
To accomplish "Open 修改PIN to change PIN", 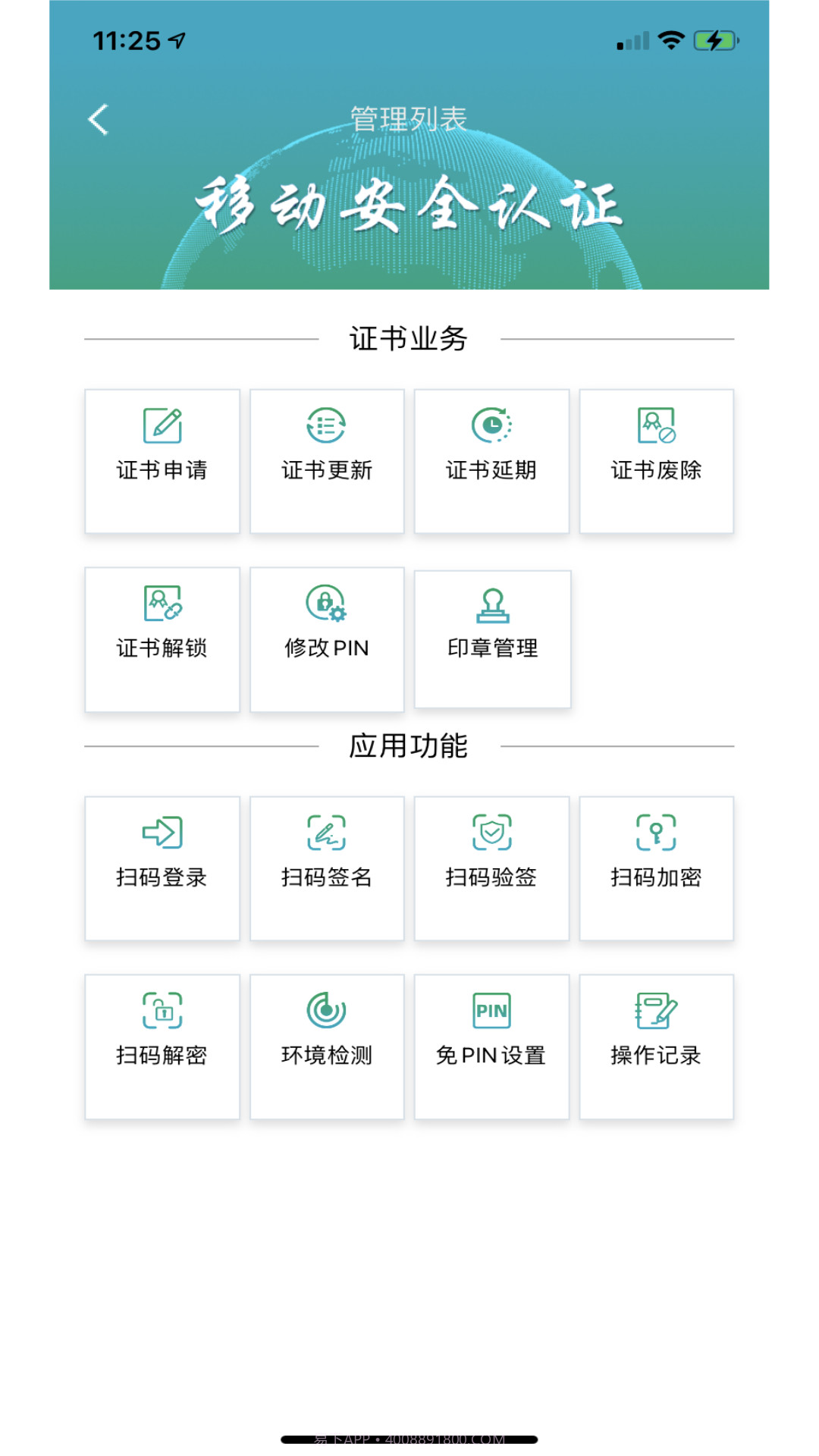I will pos(326,639).
